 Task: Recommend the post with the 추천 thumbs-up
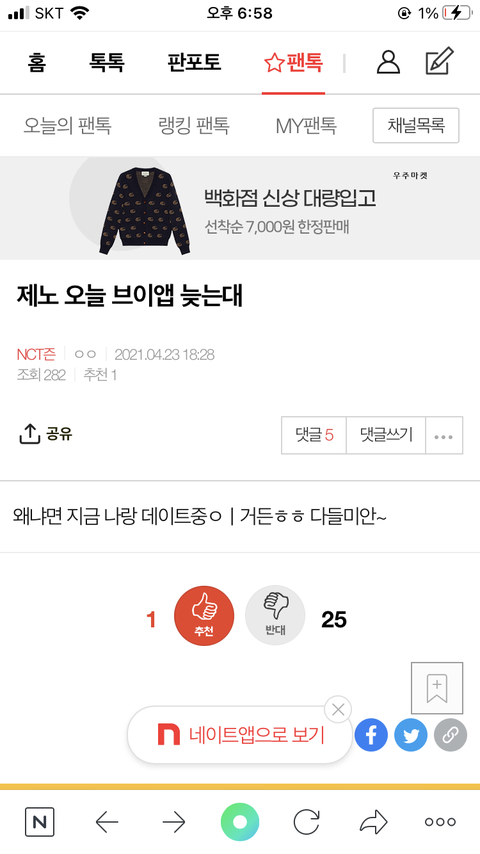coord(204,615)
